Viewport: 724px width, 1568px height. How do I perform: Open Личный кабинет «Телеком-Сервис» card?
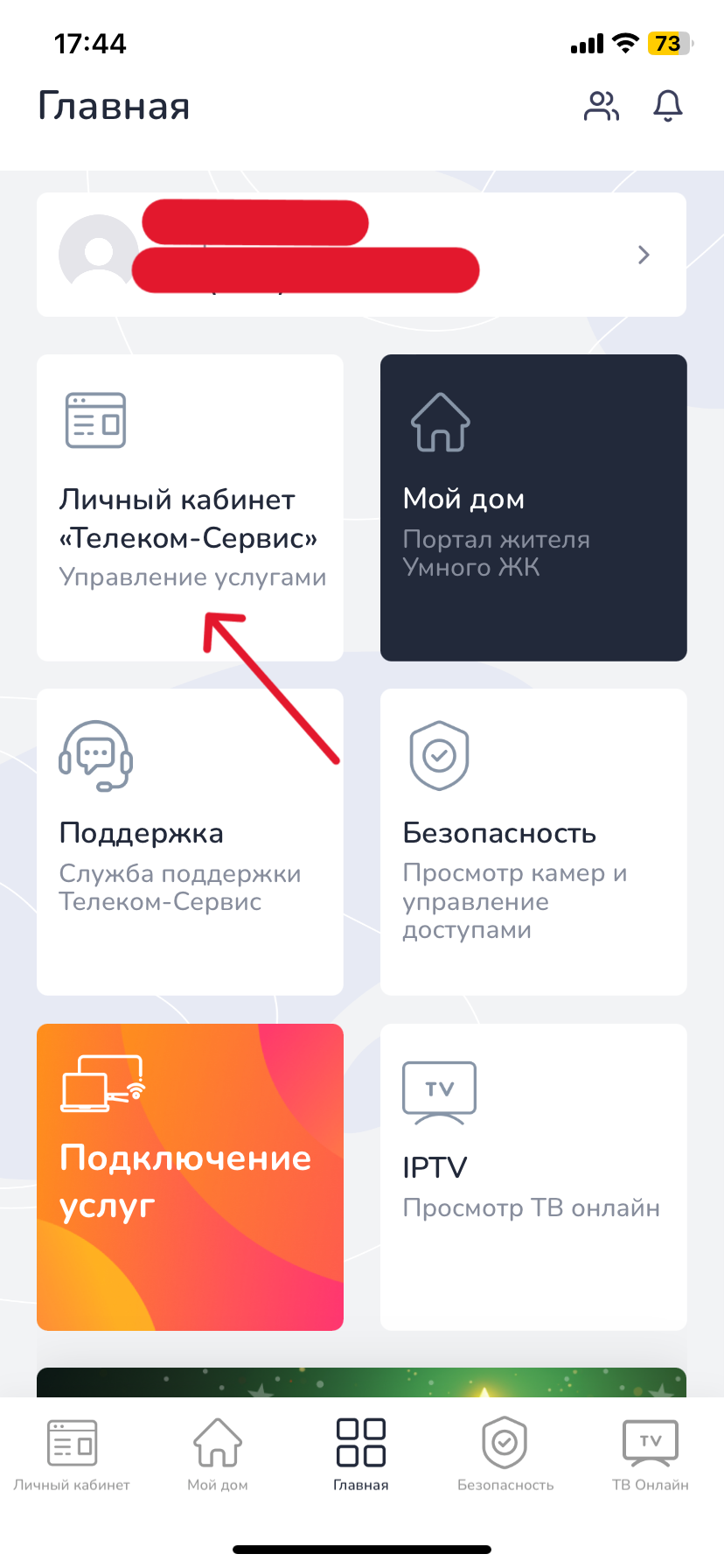click(190, 507)
